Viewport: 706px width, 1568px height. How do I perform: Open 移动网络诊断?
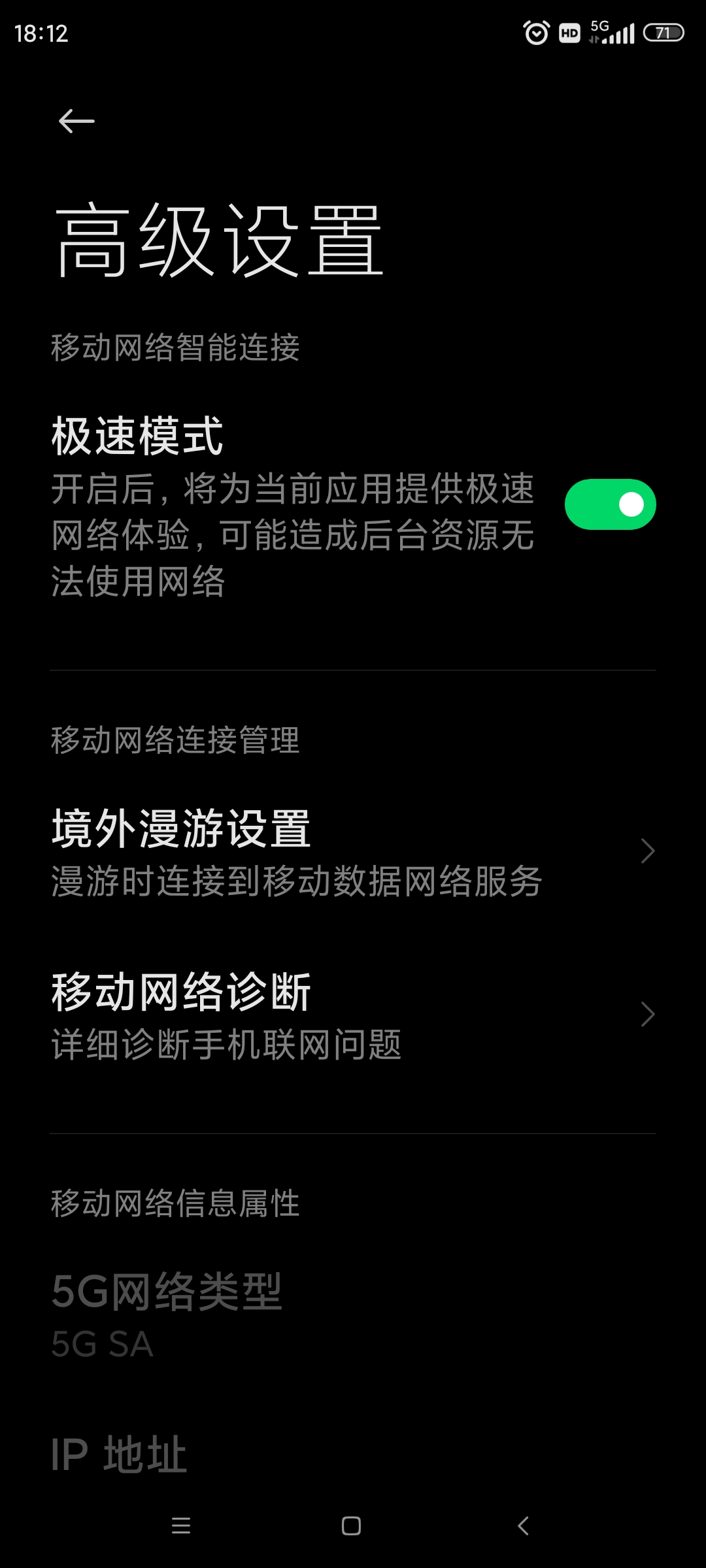[x=353, y=1015]
